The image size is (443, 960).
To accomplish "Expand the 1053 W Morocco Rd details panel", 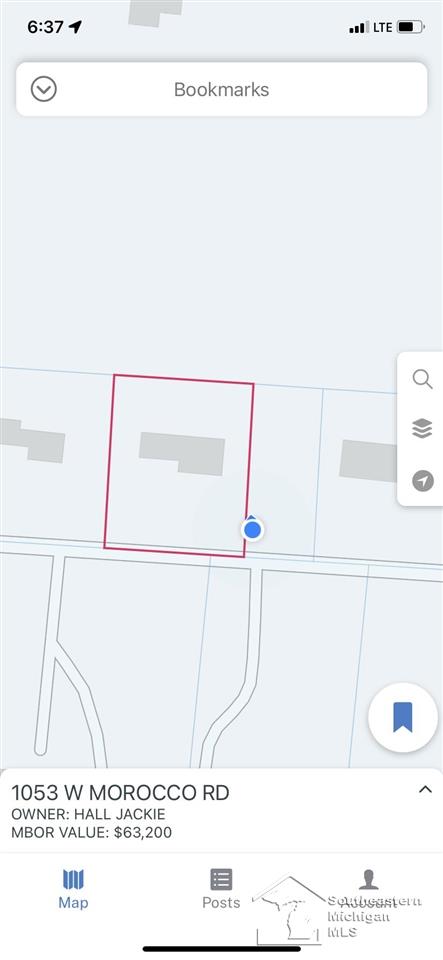I will click(x=425, y=790).
